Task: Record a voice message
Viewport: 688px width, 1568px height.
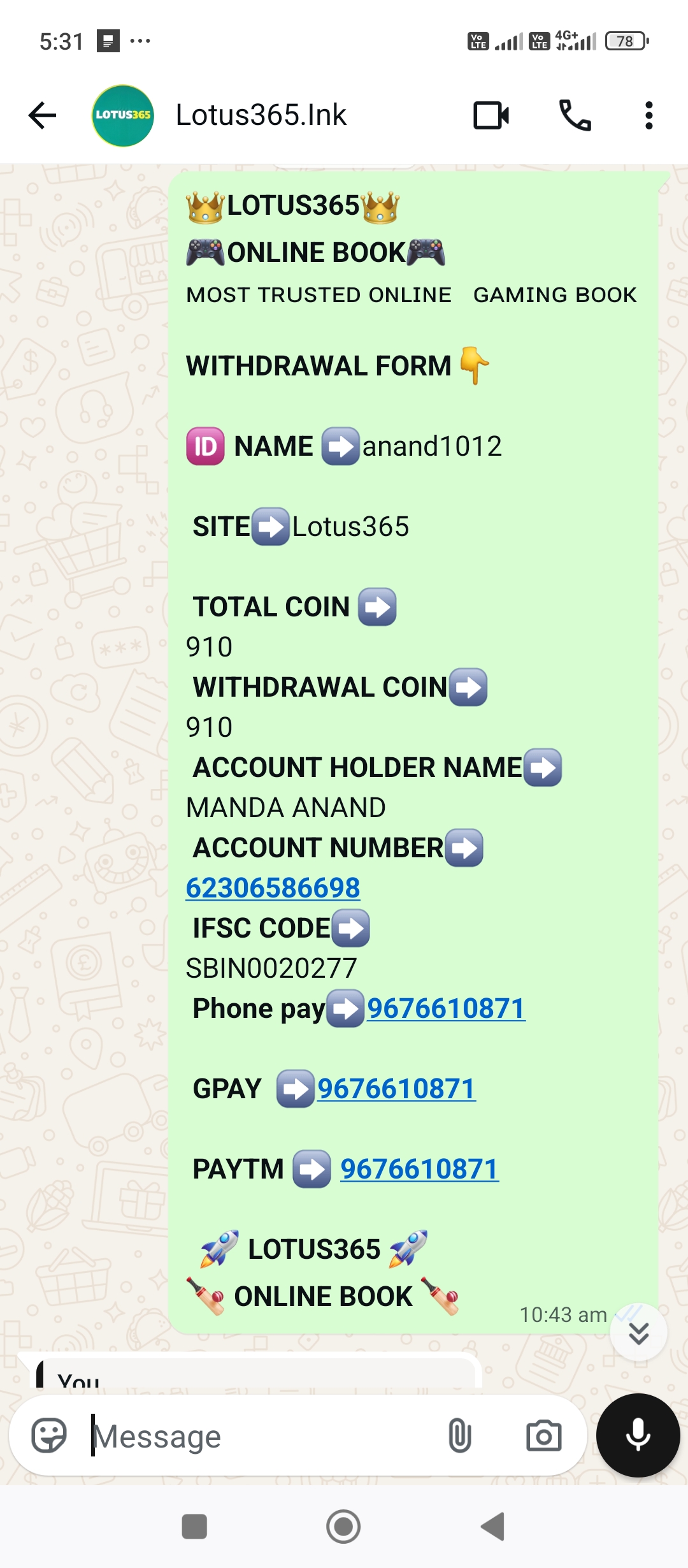Action: point(638,1435)
